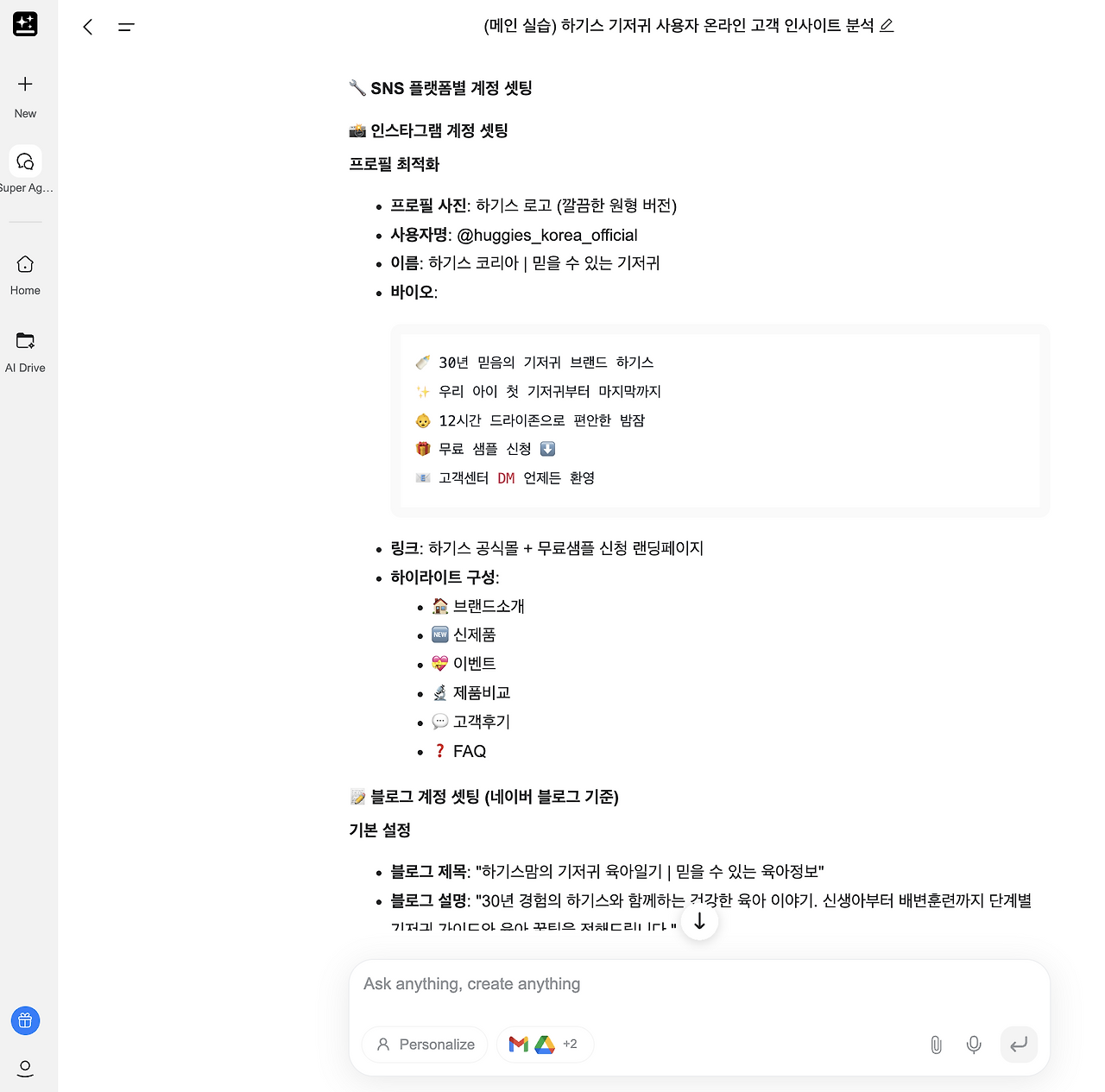Open the gift rewards icon
The width and height of the screenshot is (1105, 1092).
coord(25,1020)
